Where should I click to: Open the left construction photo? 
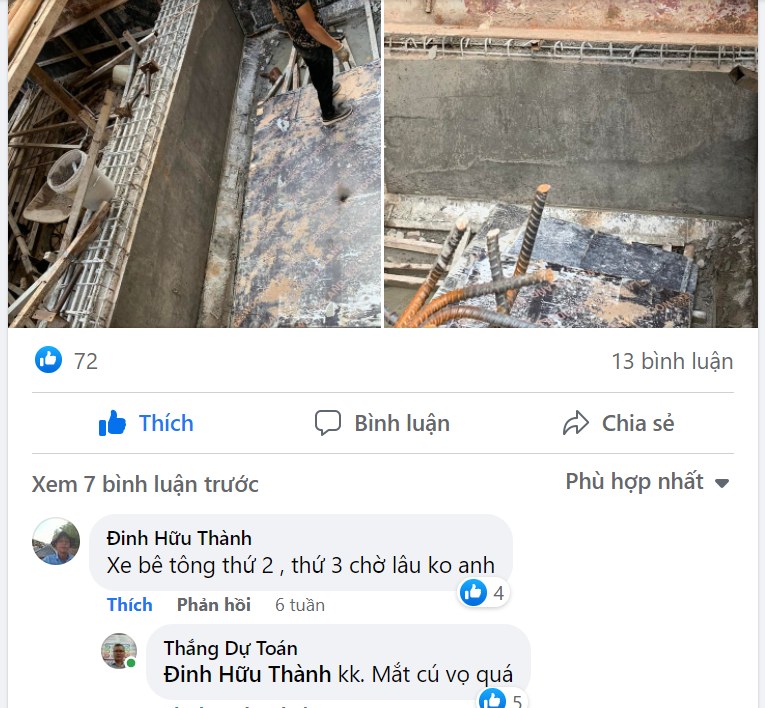(x=194, y=164)
